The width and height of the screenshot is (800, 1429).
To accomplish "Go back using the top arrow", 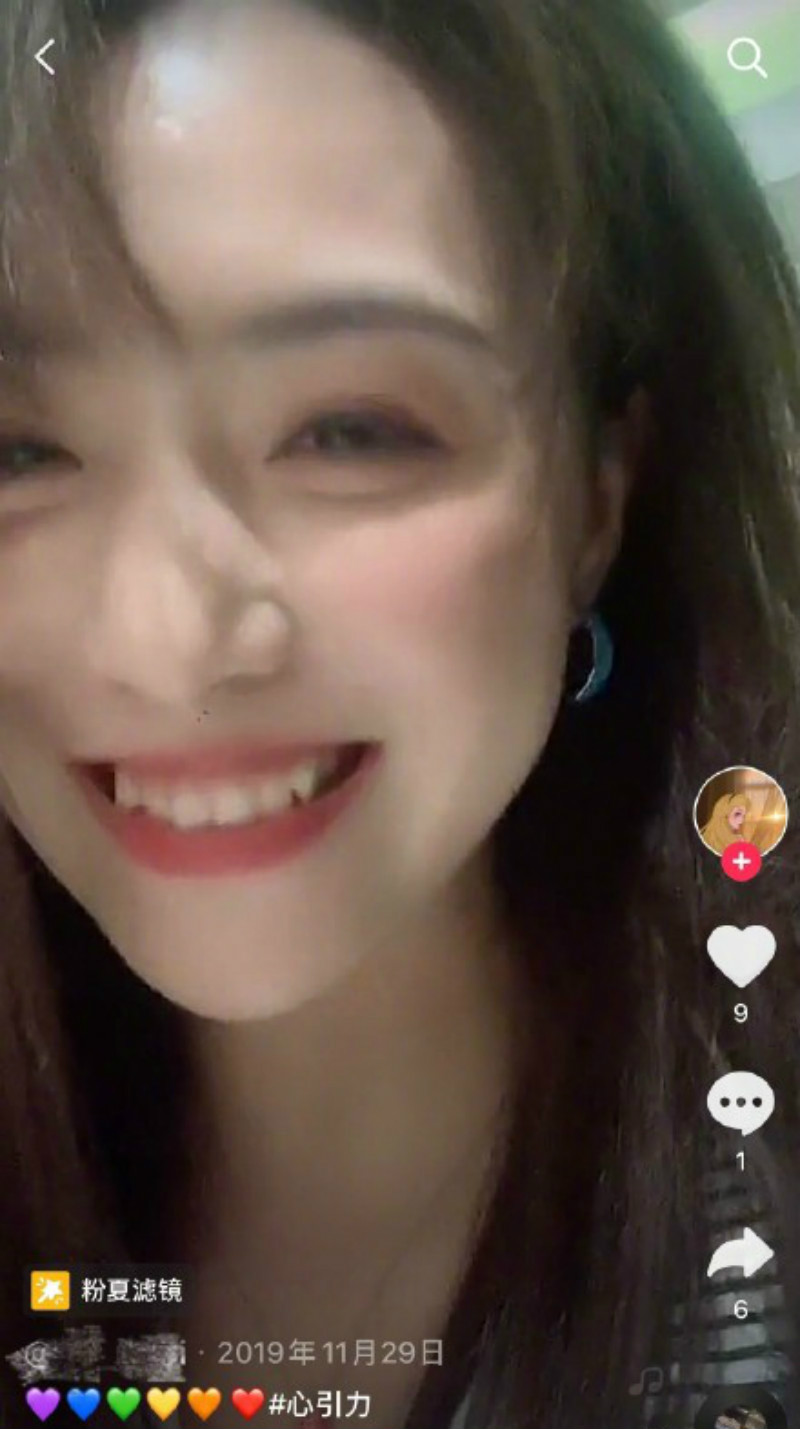I will [x=45, y=58].
